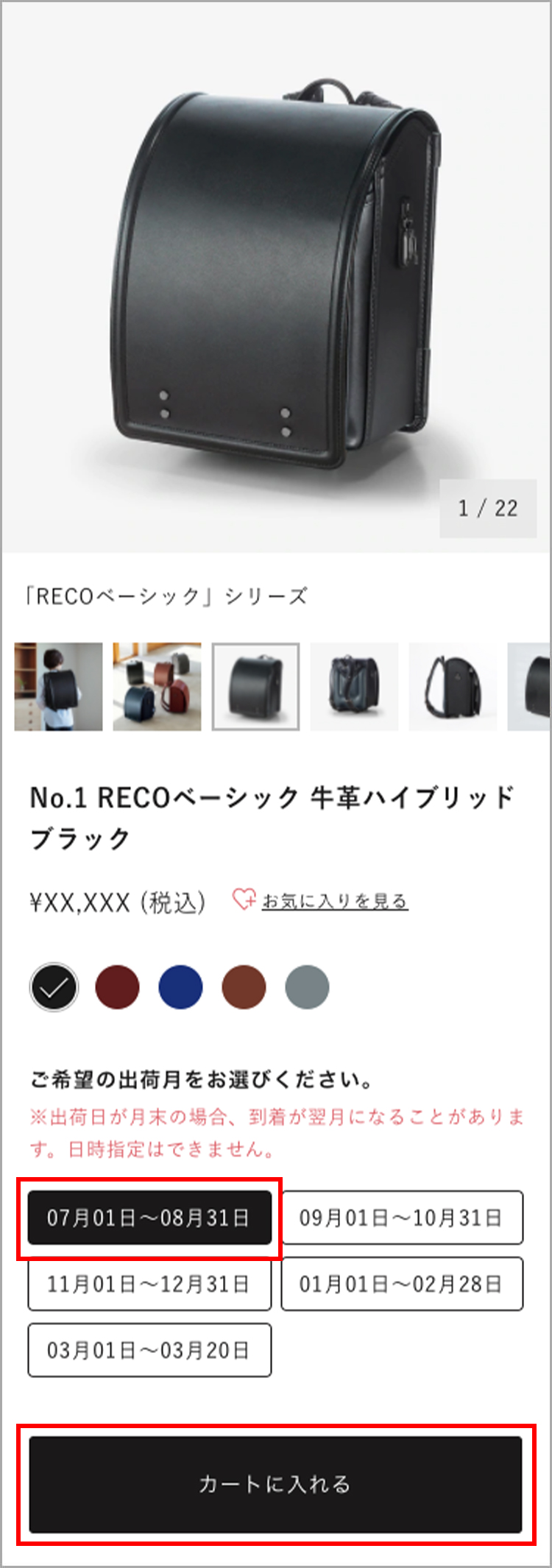Choose the blue color swatch

(x=180, y=987)
